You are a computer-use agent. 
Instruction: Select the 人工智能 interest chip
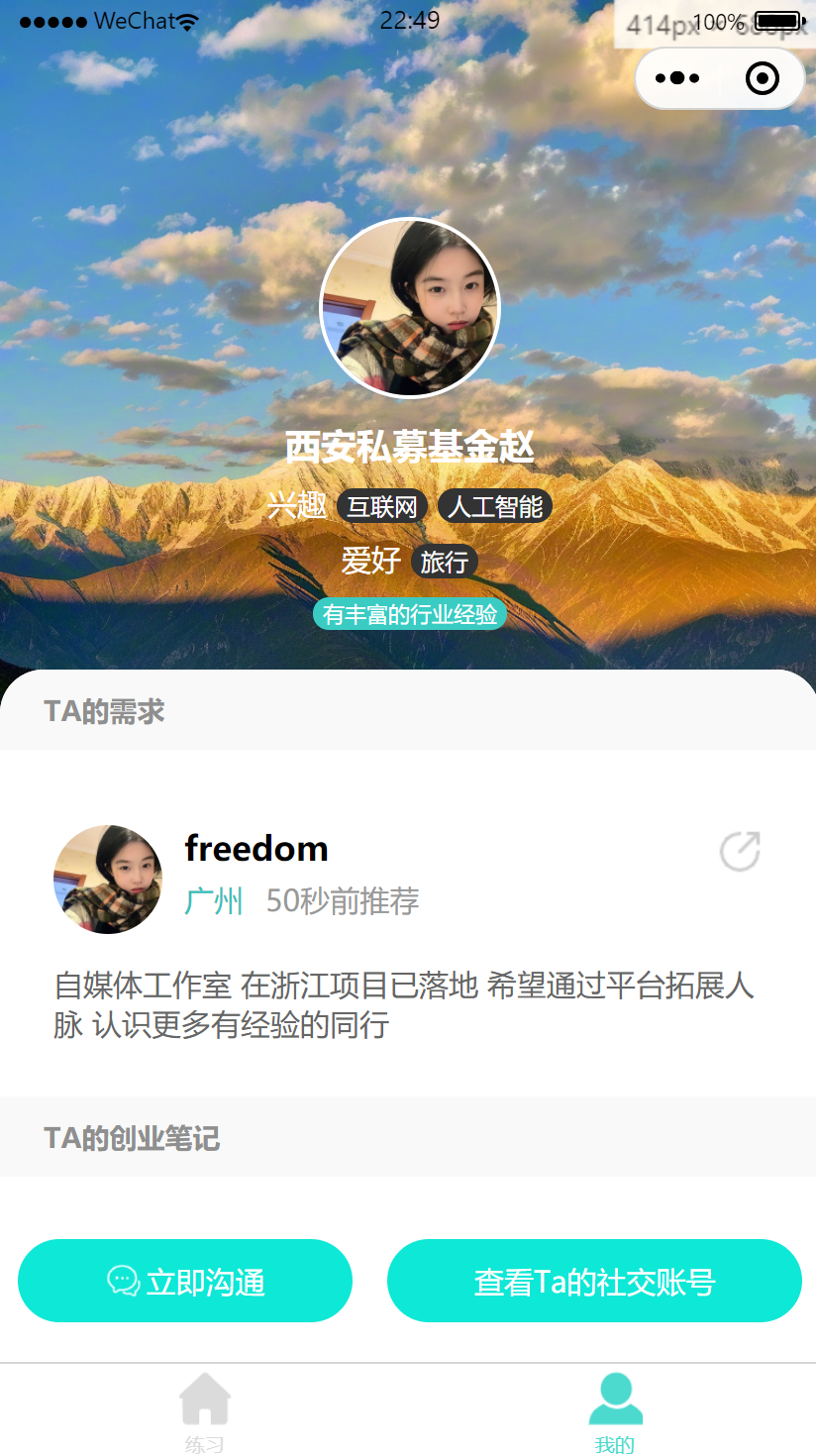(495, 506)
